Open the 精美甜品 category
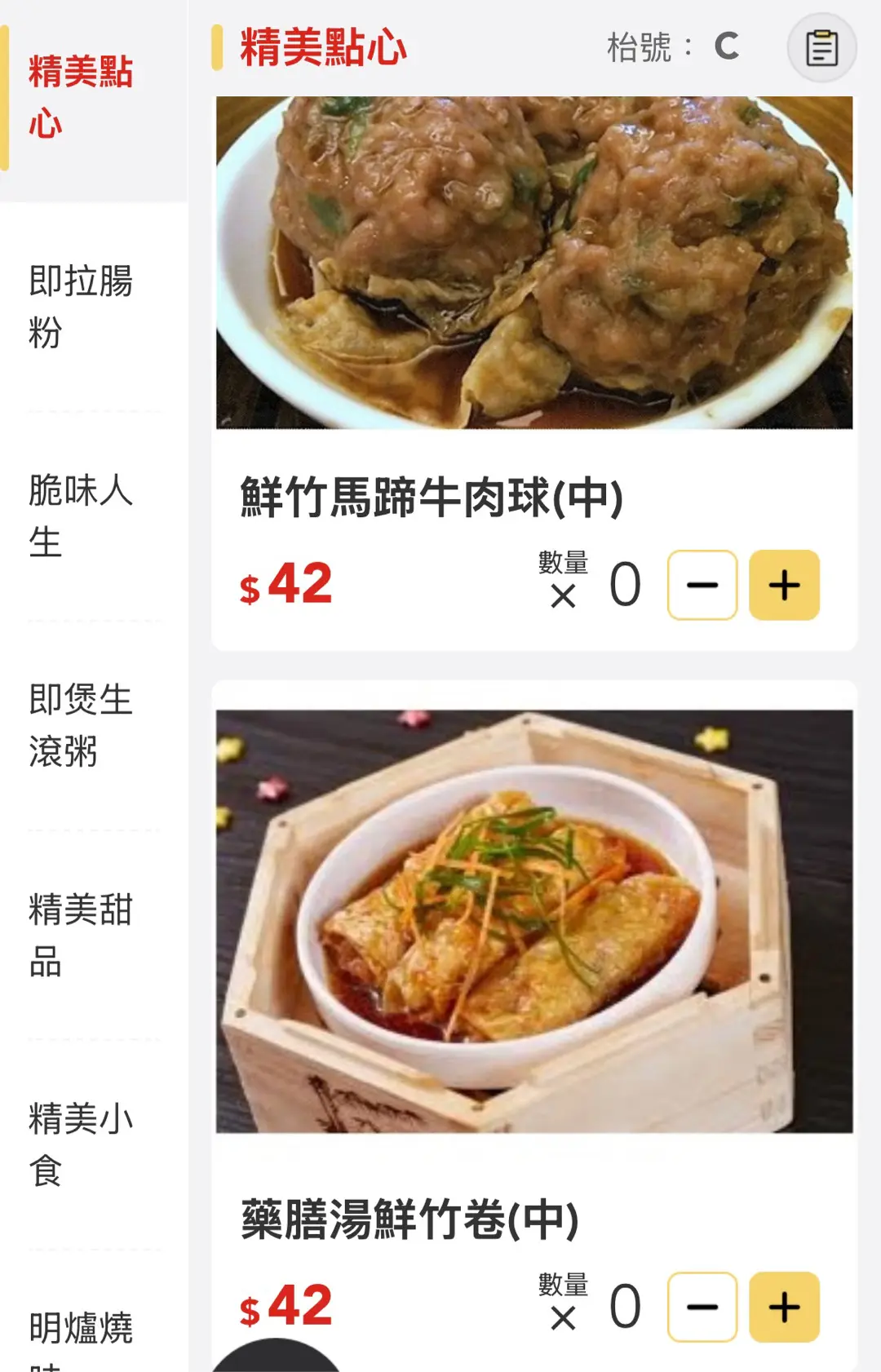The image size is (881, 1372). click(81, 935)
